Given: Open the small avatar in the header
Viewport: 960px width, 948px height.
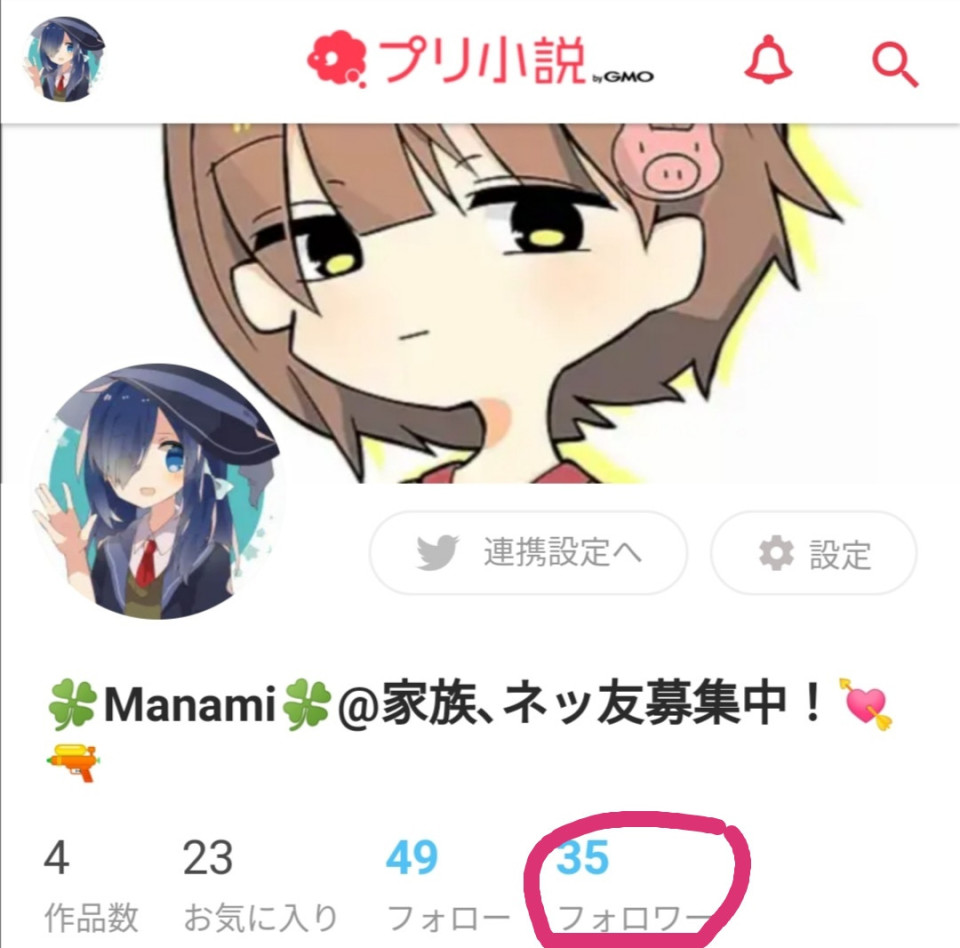Looking at the screenshot, I should click(62, 59).
